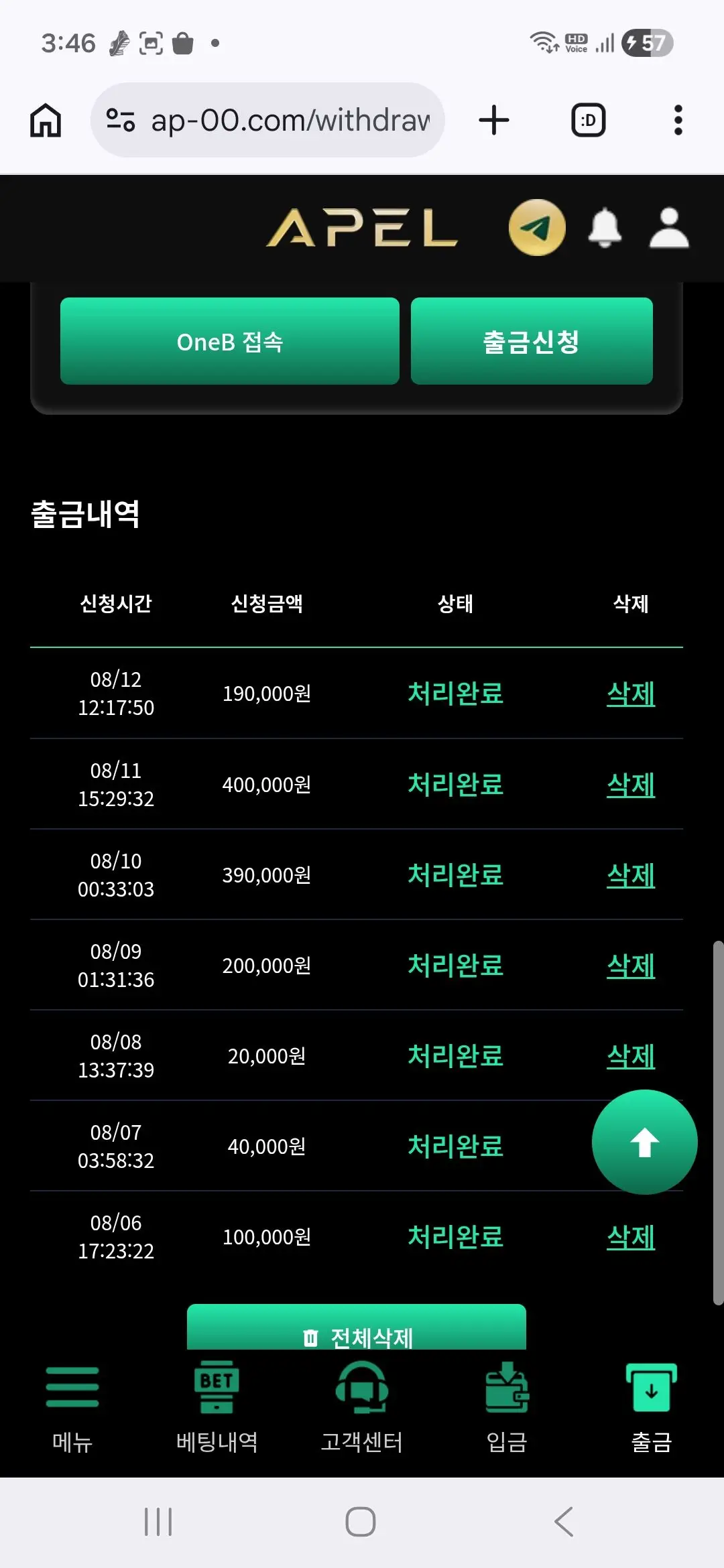This screenshot has height=1568, width=724.
Task: Tap the OneB 접속 button
Action: 230,341
